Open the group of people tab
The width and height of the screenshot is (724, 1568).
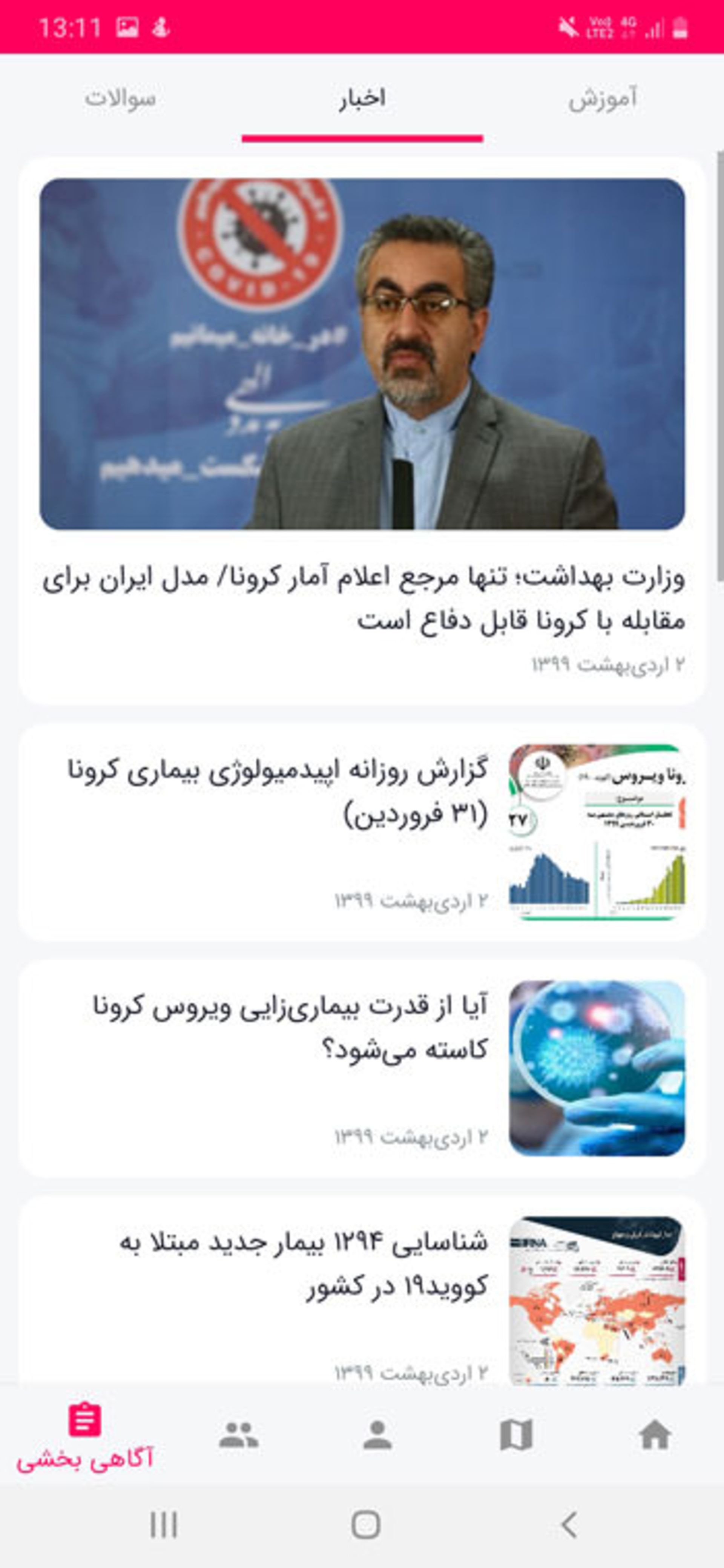(x=239, y=1435)
